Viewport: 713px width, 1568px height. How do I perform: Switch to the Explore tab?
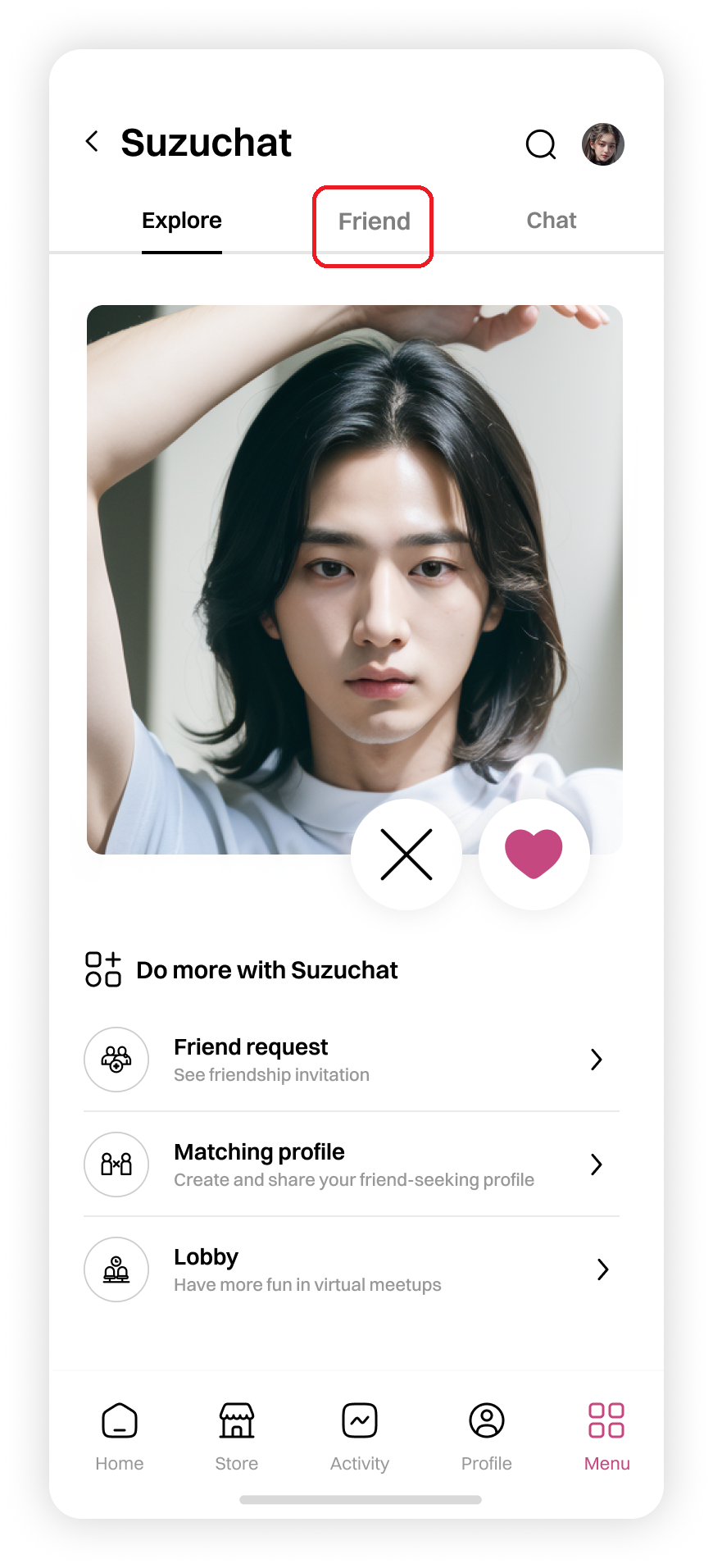click(182, 221)
